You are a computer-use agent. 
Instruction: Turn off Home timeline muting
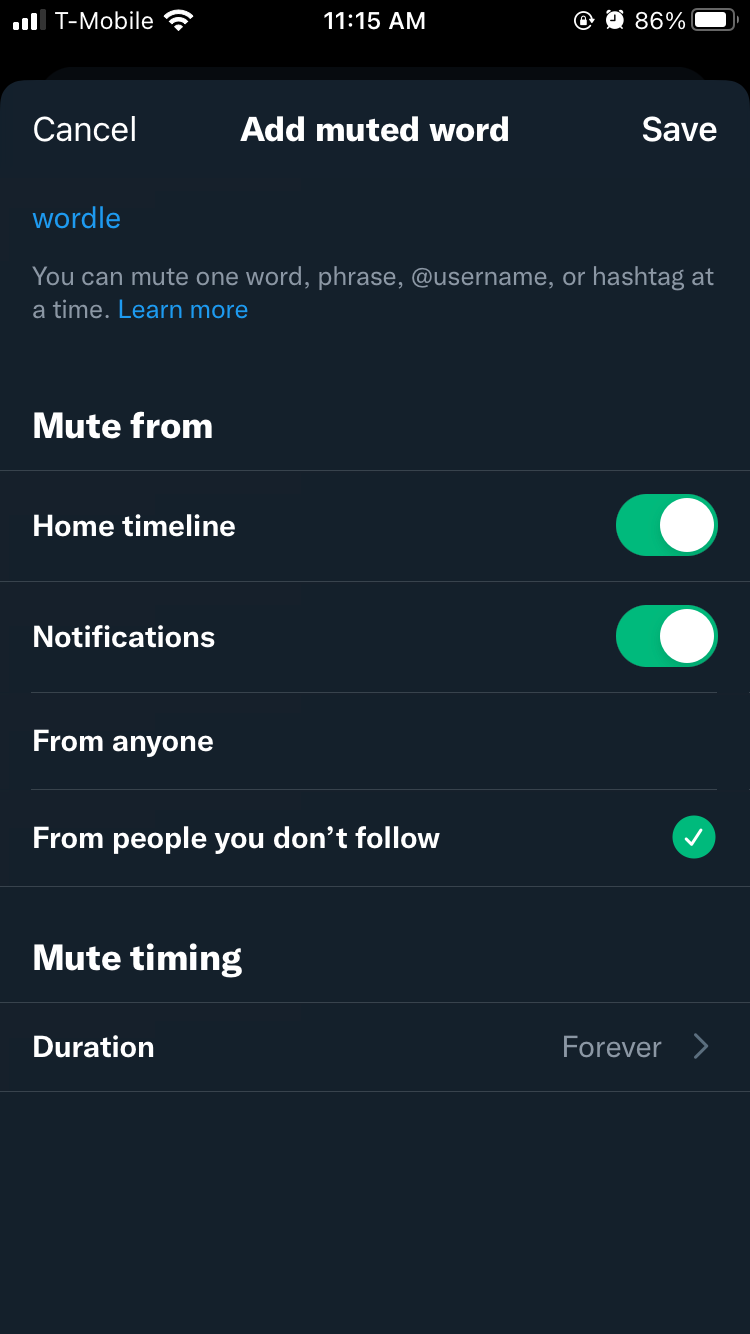(x=666, y=526)
